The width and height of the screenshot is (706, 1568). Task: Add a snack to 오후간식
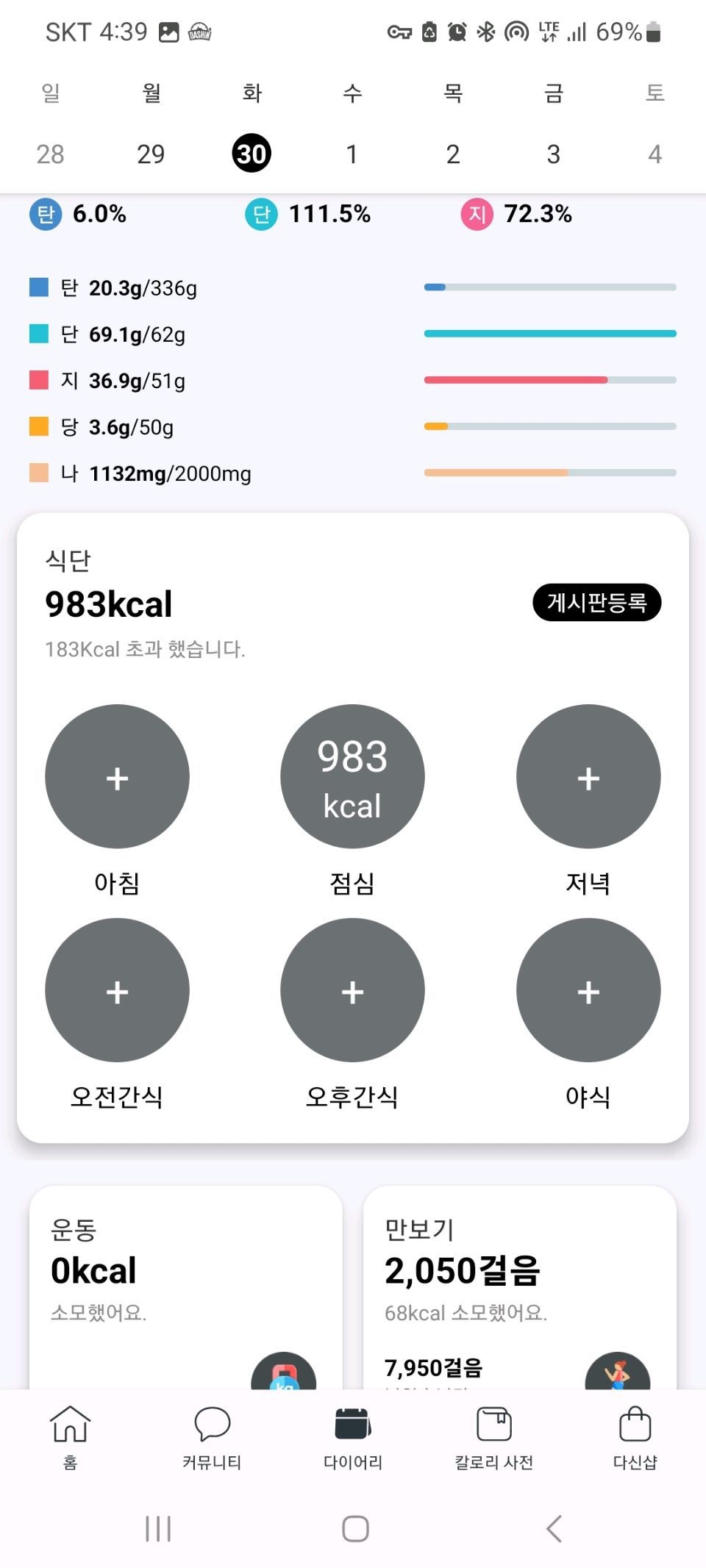[x=352, y=990]
